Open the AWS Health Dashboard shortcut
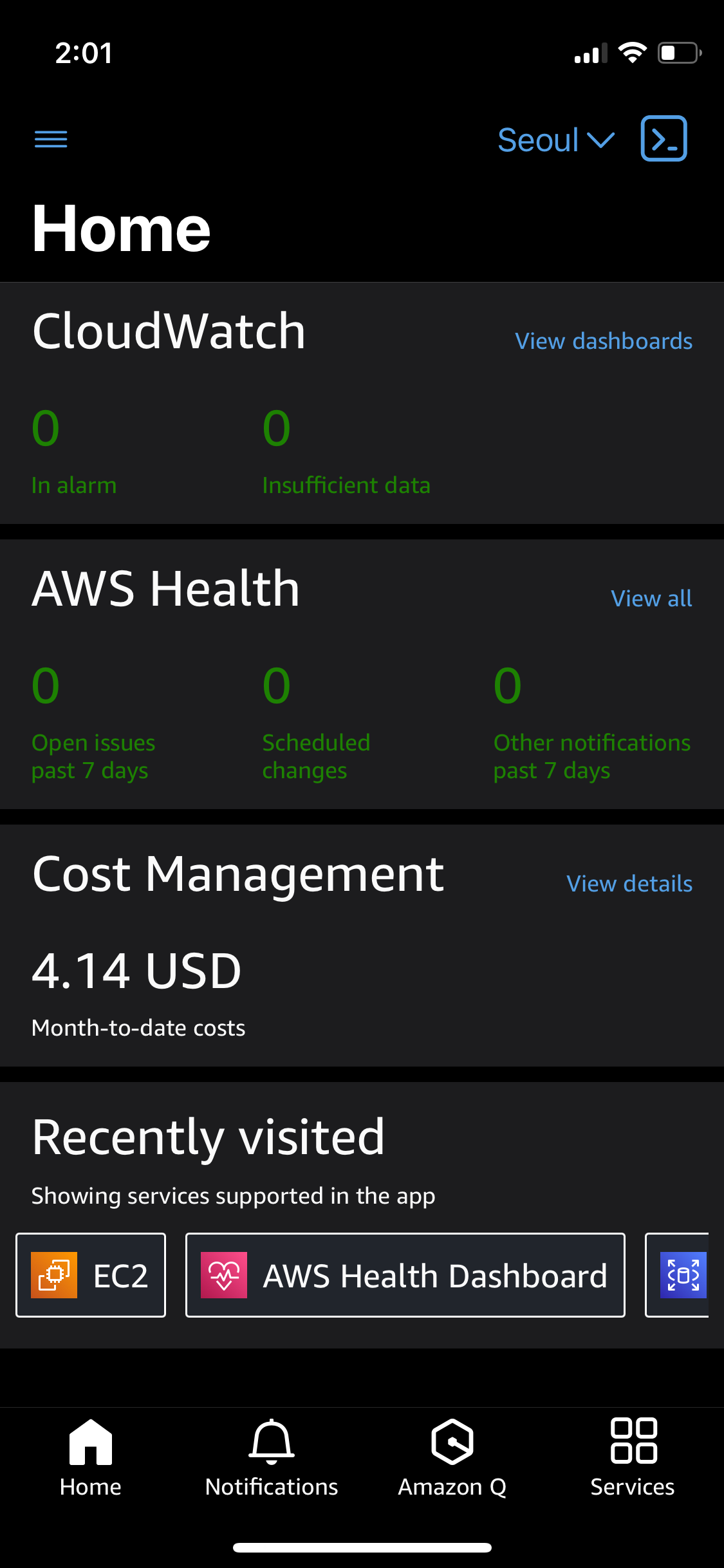This screenshot has height=1568, width=724. (405, 1275)
